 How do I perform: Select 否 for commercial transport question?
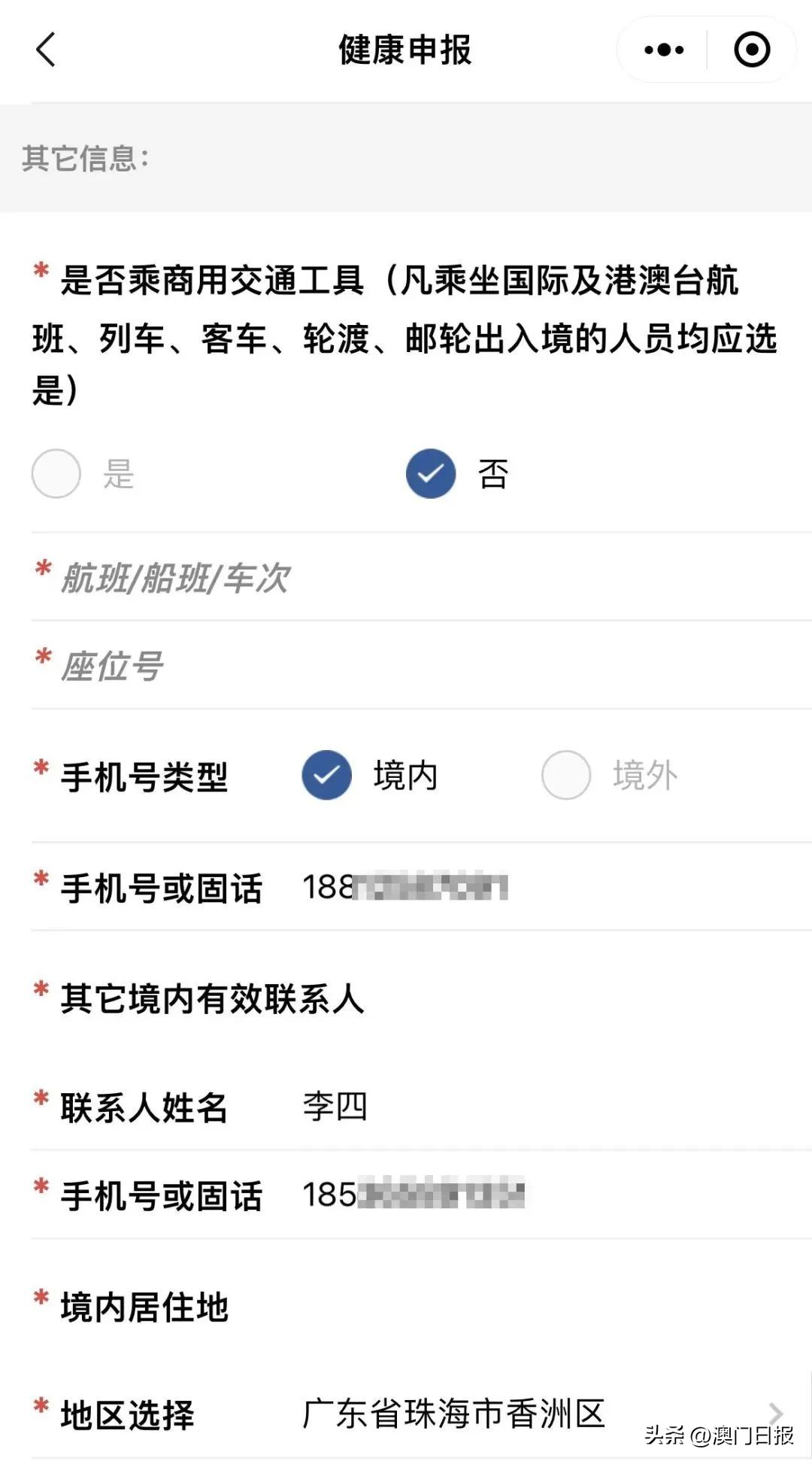tap(429, 473)
